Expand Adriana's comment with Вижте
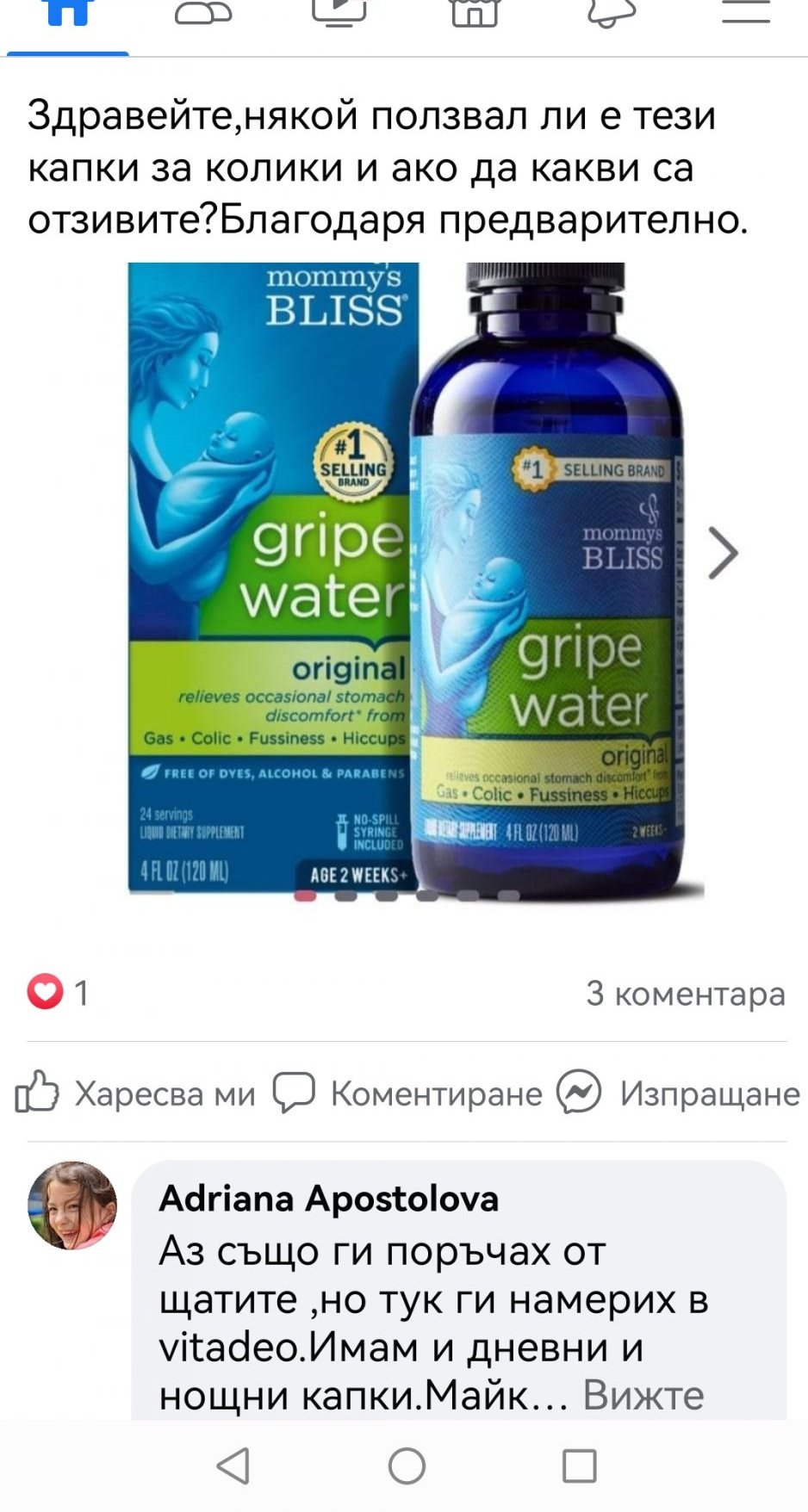The height and width of the screenshot is (1512, 808). pyautogui.click(x=643, y=1395)
